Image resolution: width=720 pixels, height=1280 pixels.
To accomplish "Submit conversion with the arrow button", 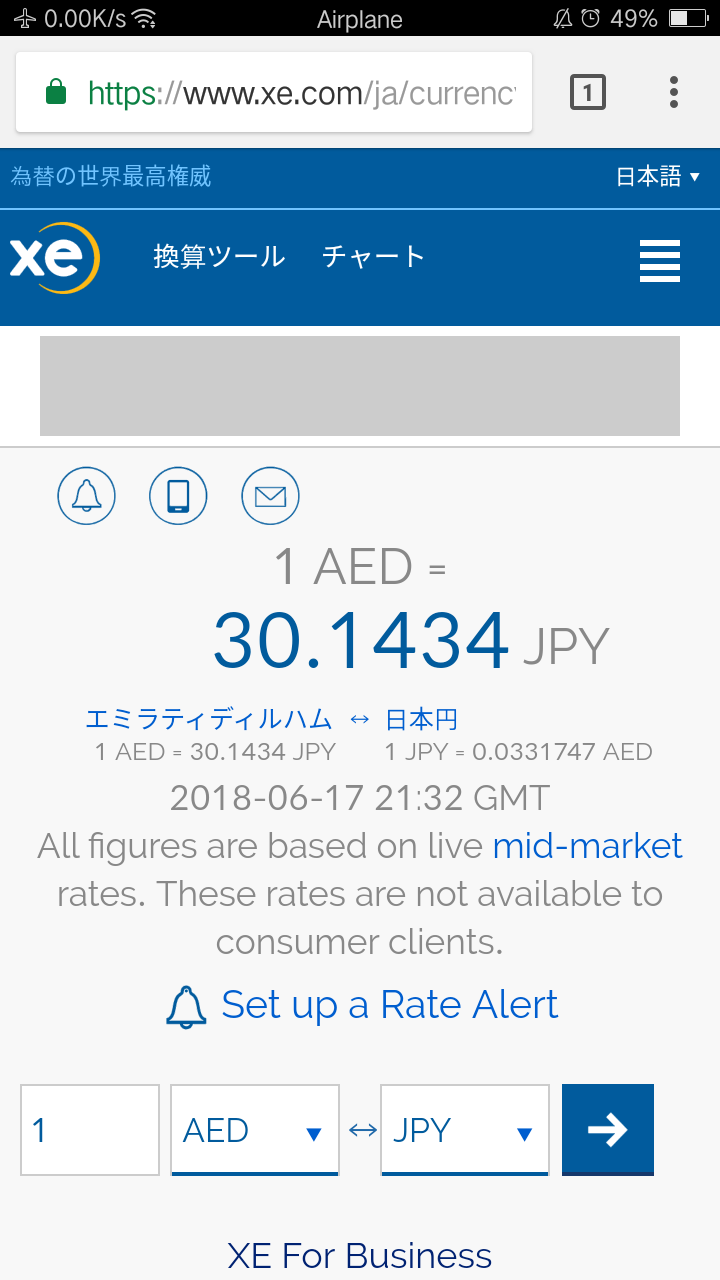I will pos(608,1129).
